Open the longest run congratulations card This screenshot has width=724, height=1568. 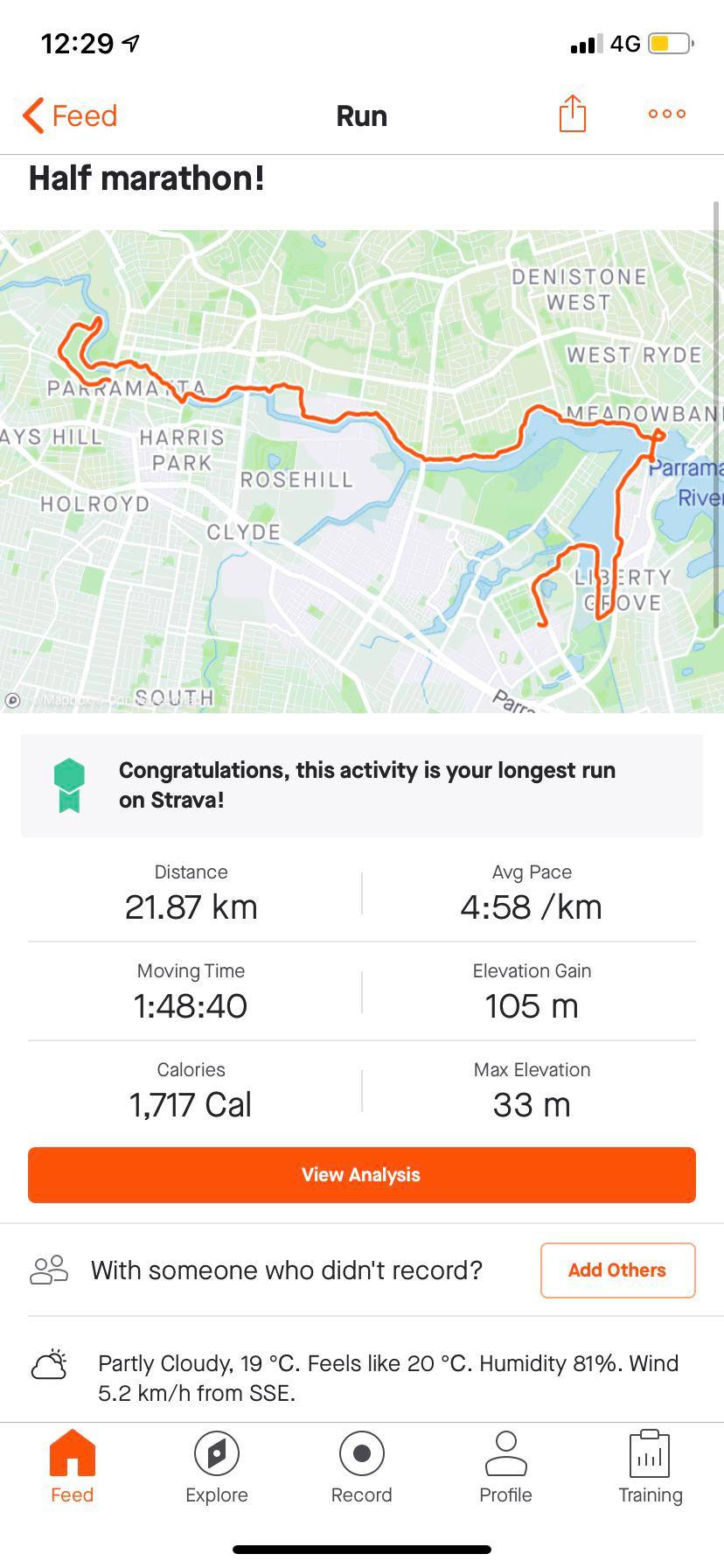click(361, 784)
